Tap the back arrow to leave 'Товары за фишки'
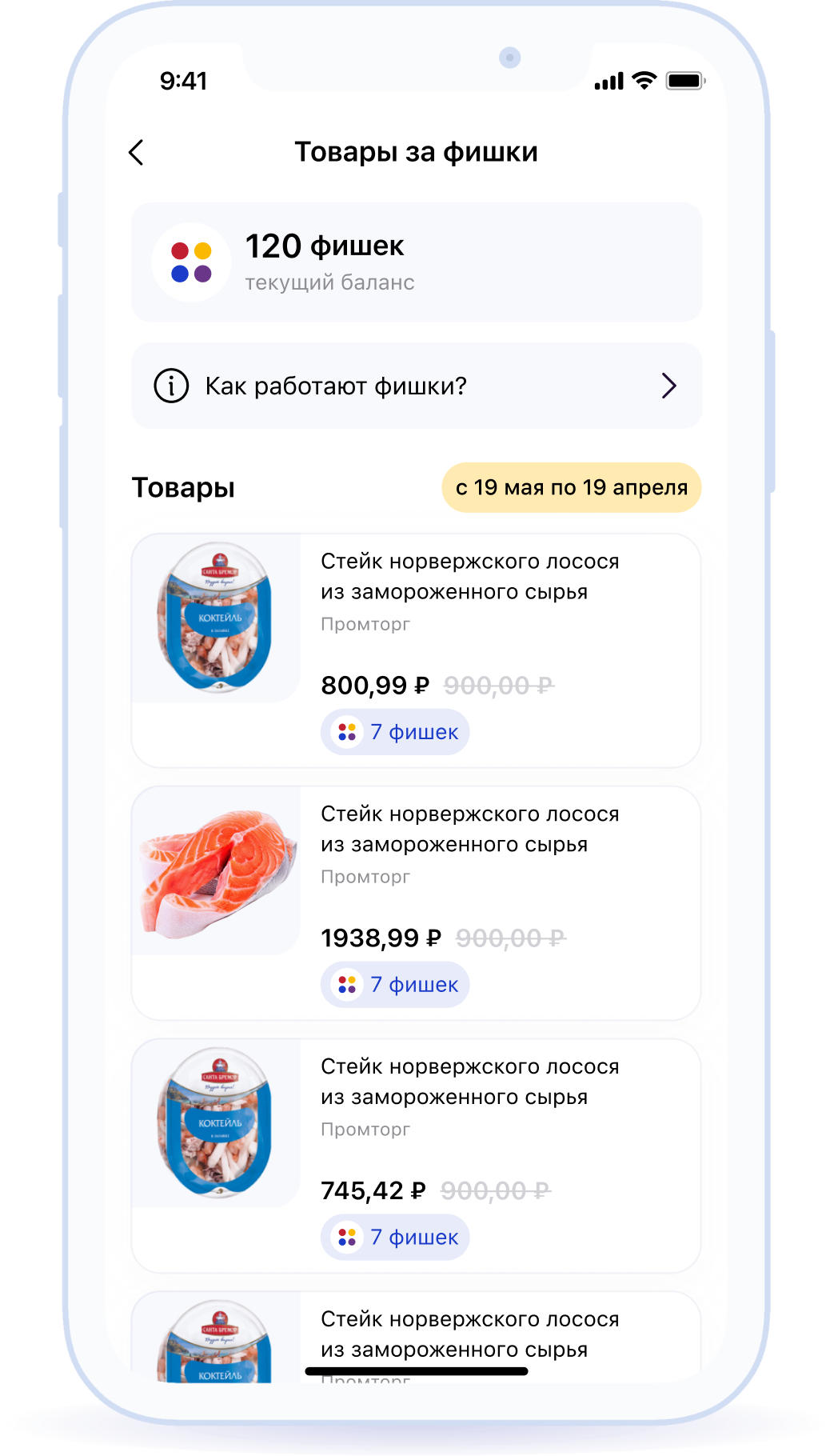 click(x=135, y=151)
